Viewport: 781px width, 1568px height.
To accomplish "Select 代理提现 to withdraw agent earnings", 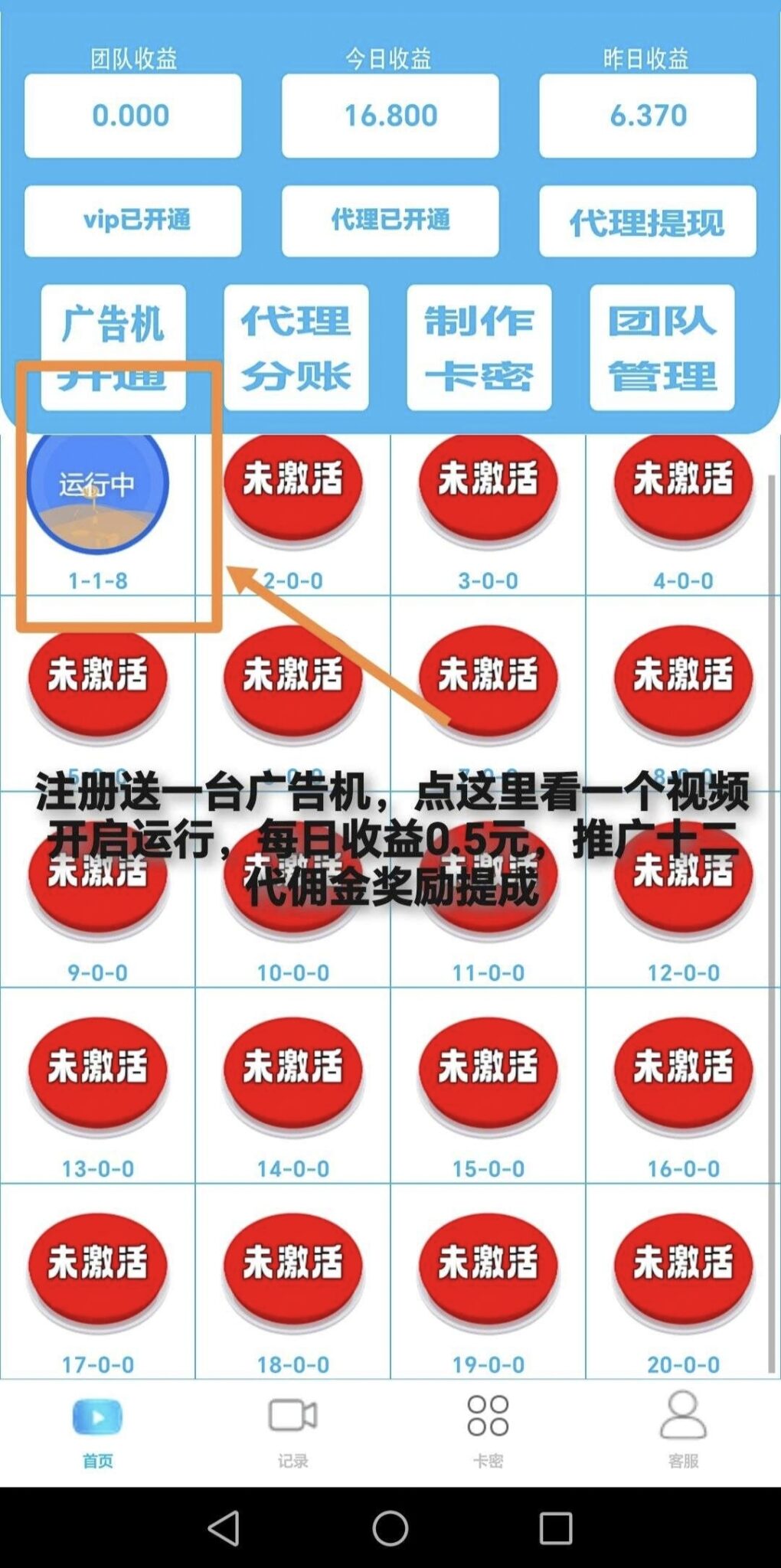I will [647, 220].
